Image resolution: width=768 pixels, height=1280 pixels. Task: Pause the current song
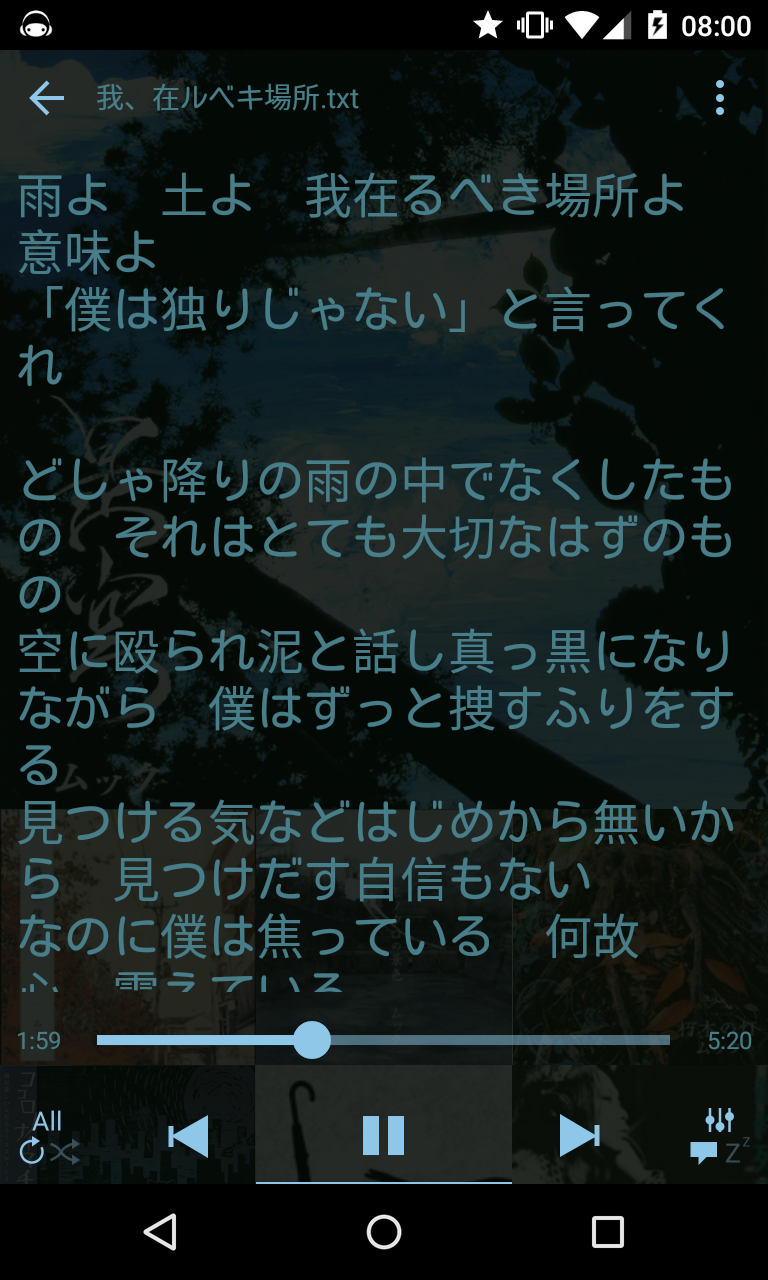coord(383,1135)
